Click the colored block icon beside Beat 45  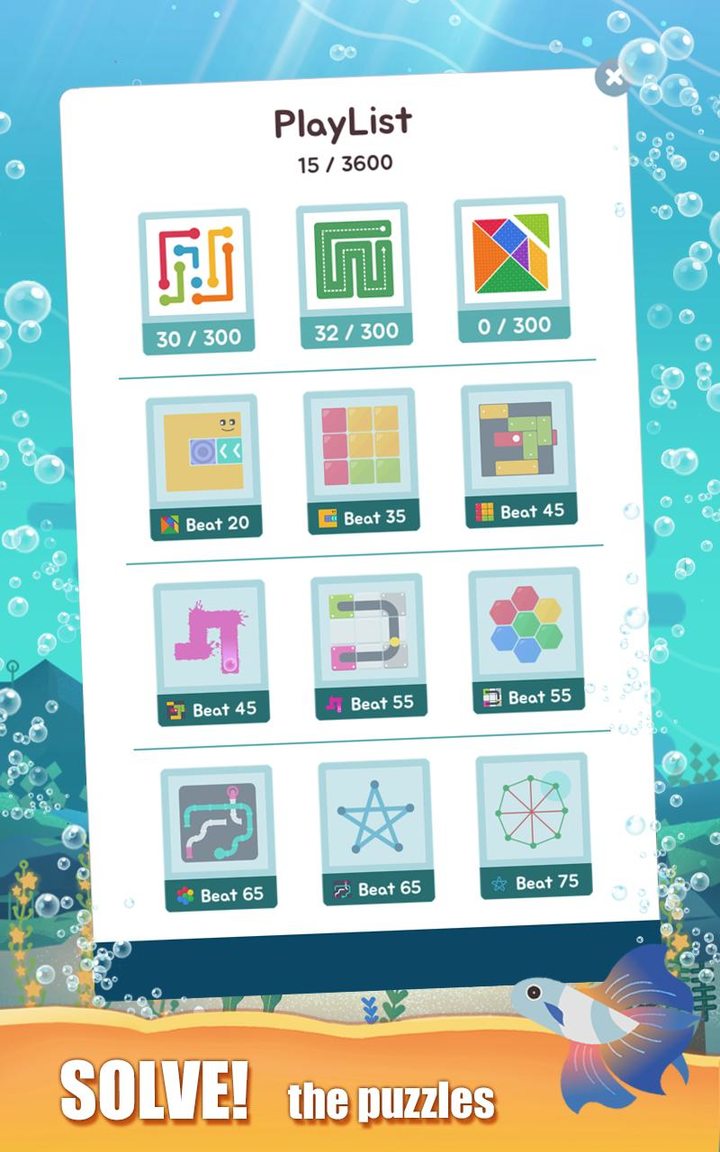click(489, 511)
